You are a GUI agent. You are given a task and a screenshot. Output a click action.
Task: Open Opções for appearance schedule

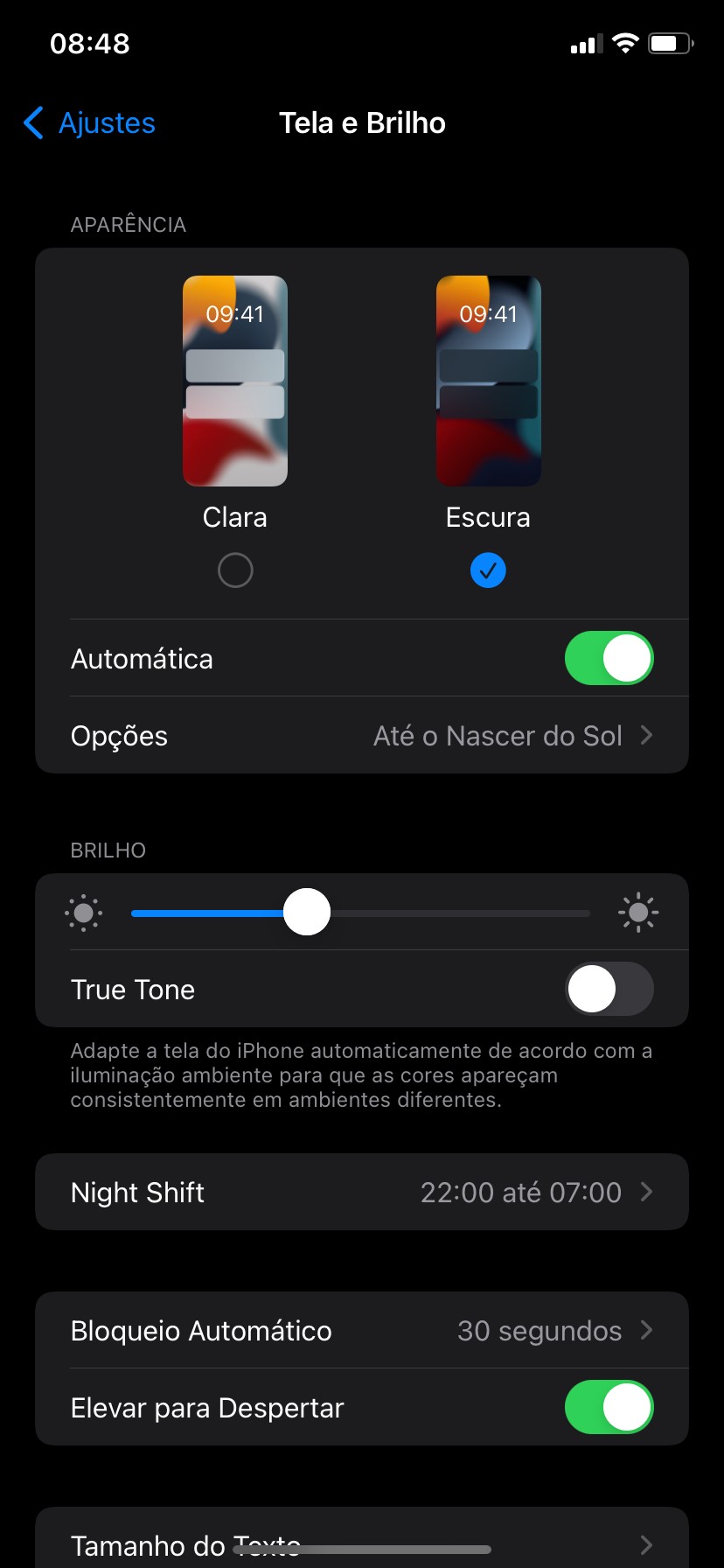click(362, 736)
